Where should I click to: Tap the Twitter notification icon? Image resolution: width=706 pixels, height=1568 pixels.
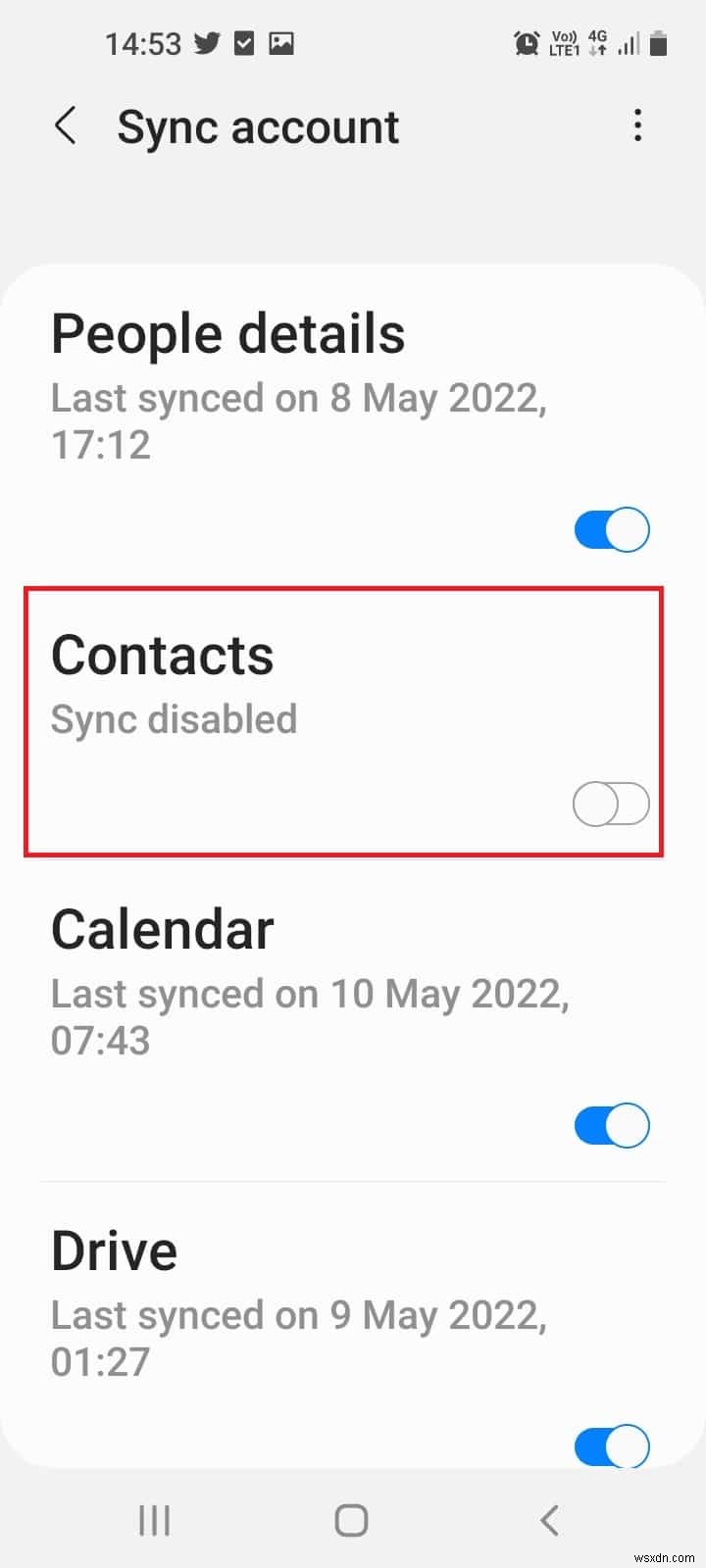point(208,42)
